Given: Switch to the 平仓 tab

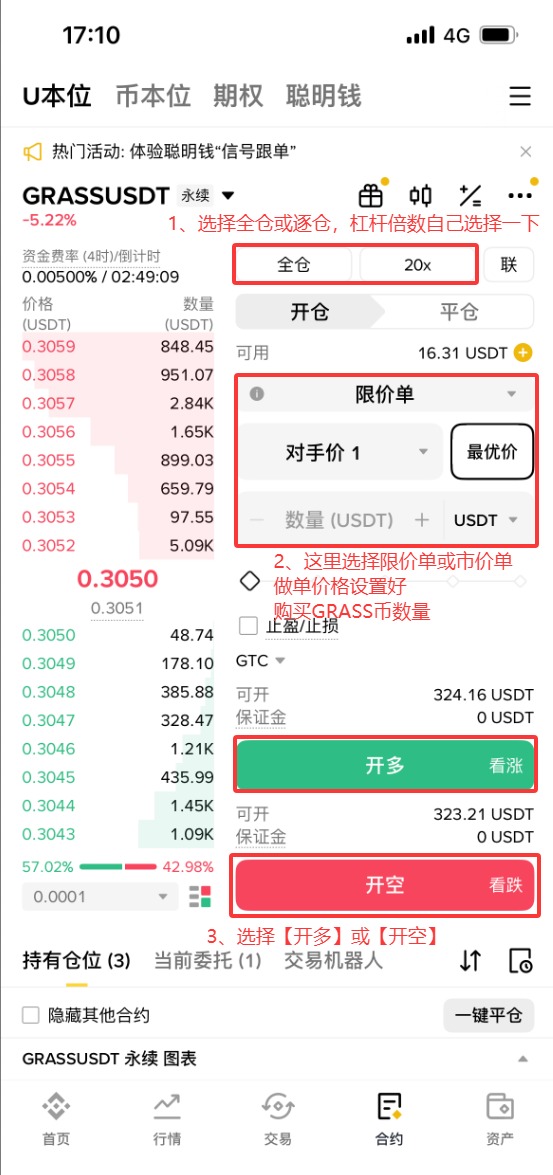Looking at the screenshot, I should tap(459, 312).
